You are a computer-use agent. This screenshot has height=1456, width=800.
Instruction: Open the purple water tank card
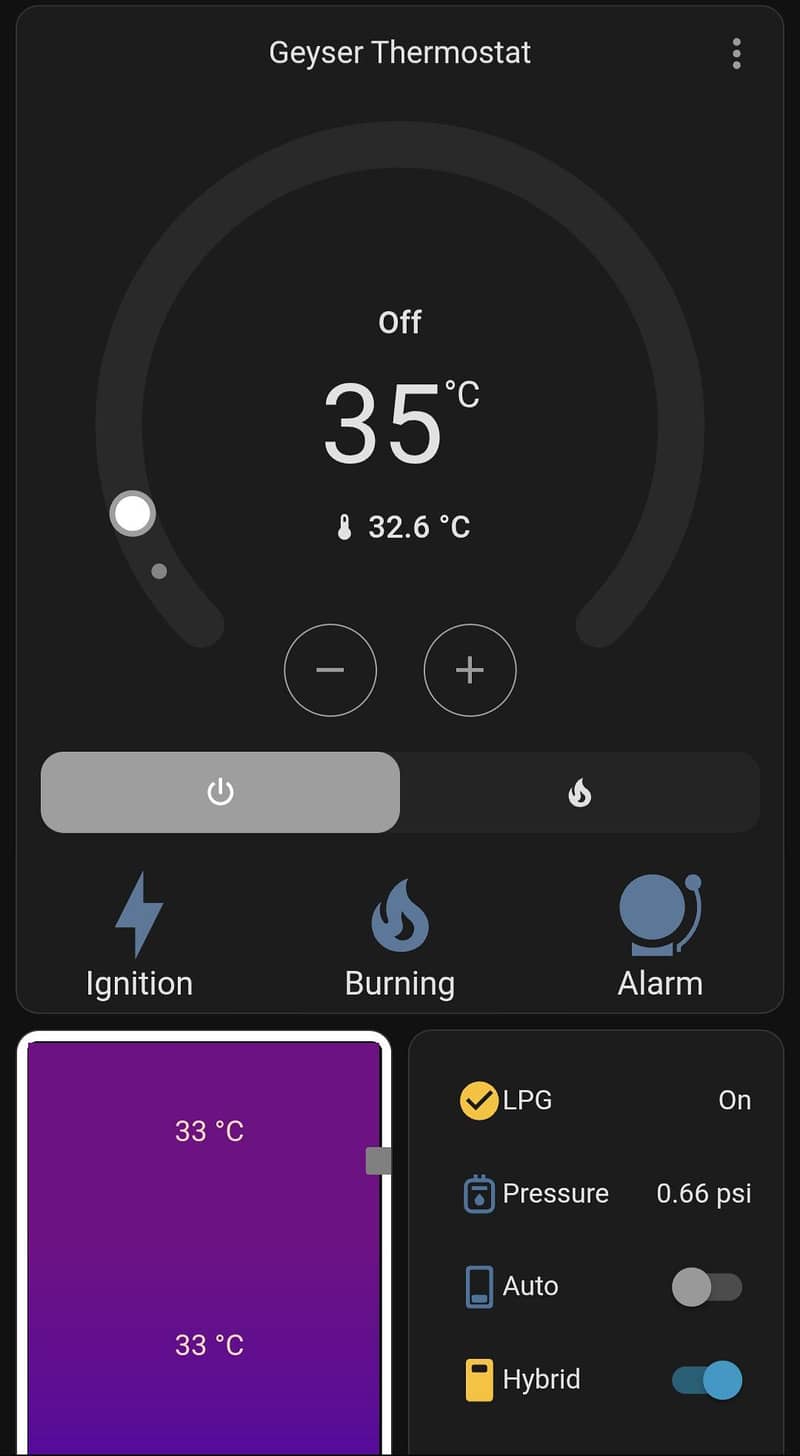pyautogui.click(x=204, y=1240)
